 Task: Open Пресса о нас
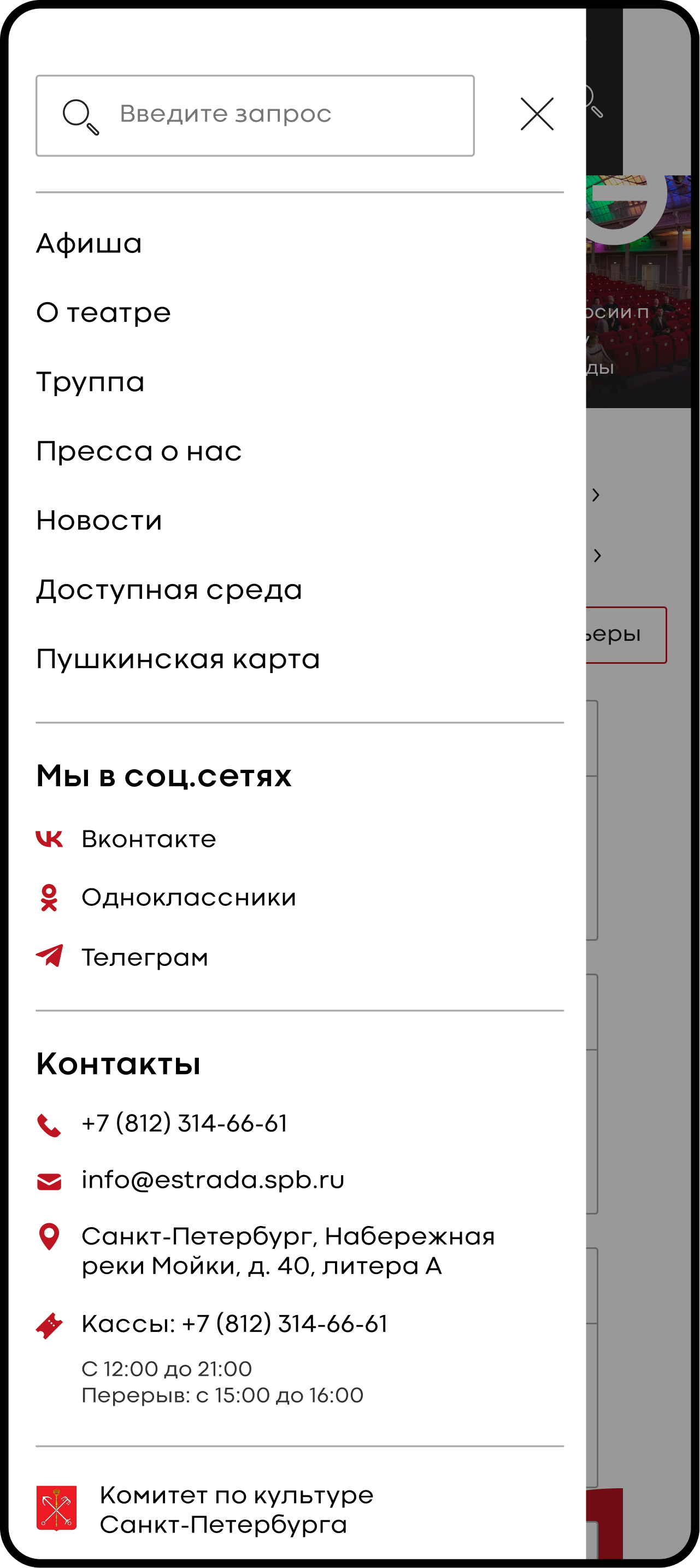[x=139, y=451]
